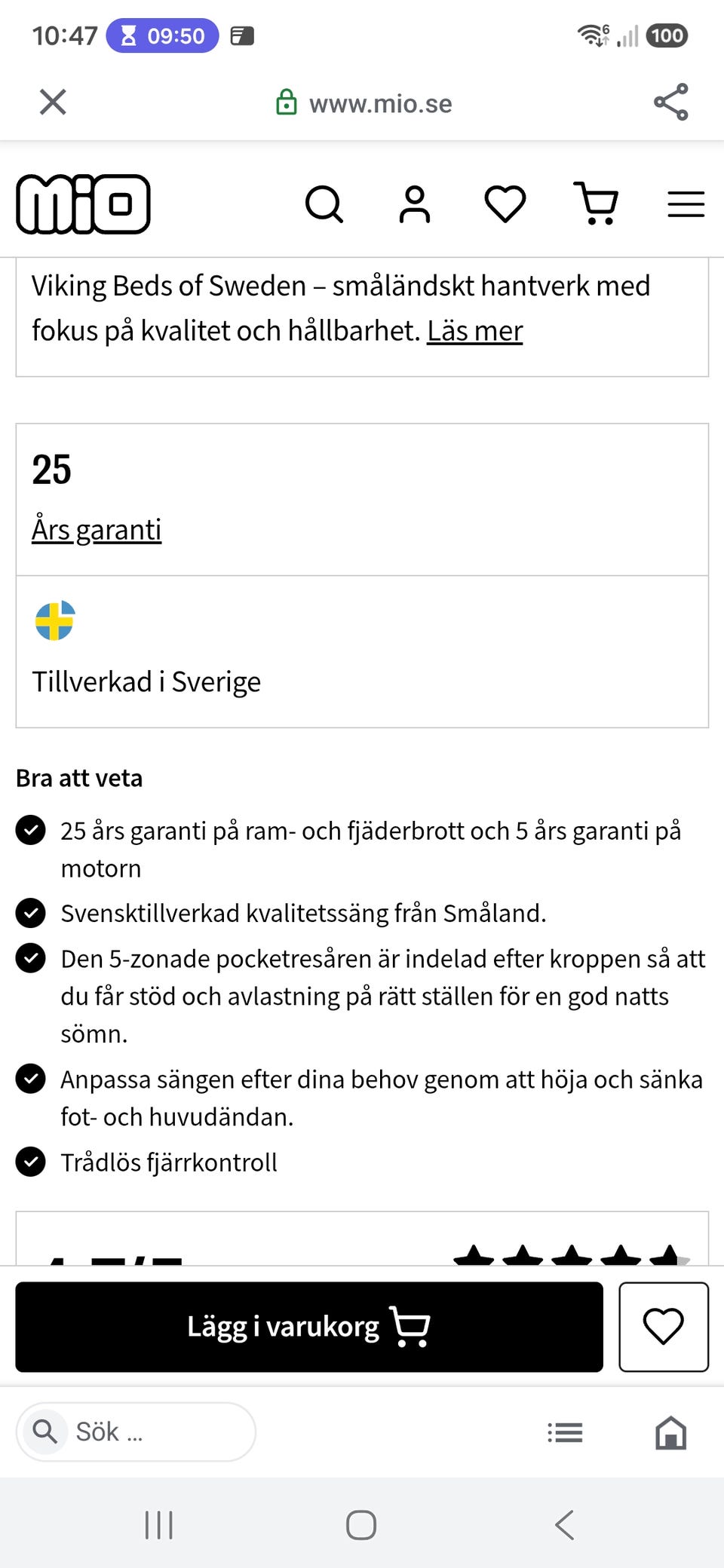Follow the 'Läs mer' link
Screen dimensions: 724x1568
[x=475, y=331]
